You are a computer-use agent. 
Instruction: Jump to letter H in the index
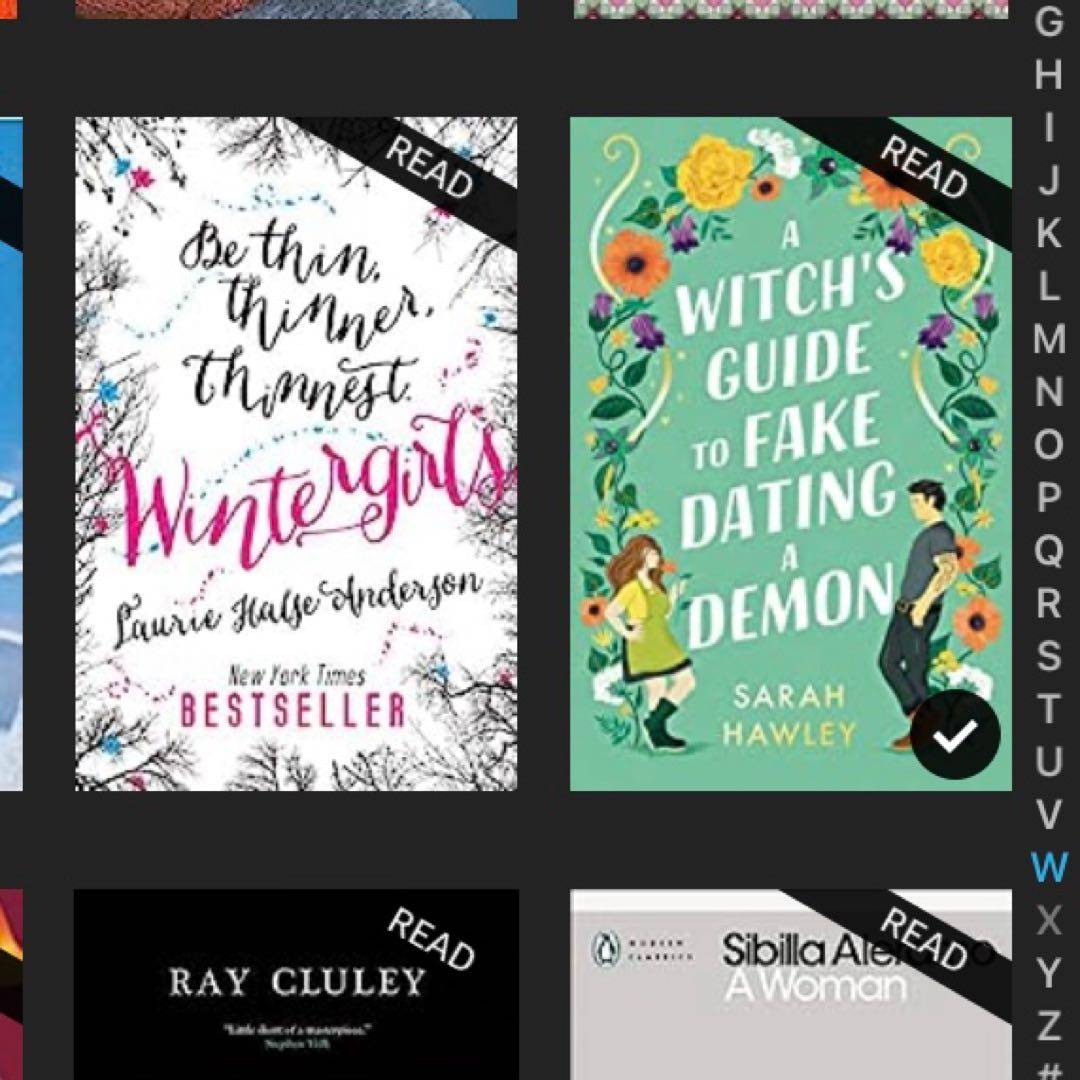pos(1048,74)
